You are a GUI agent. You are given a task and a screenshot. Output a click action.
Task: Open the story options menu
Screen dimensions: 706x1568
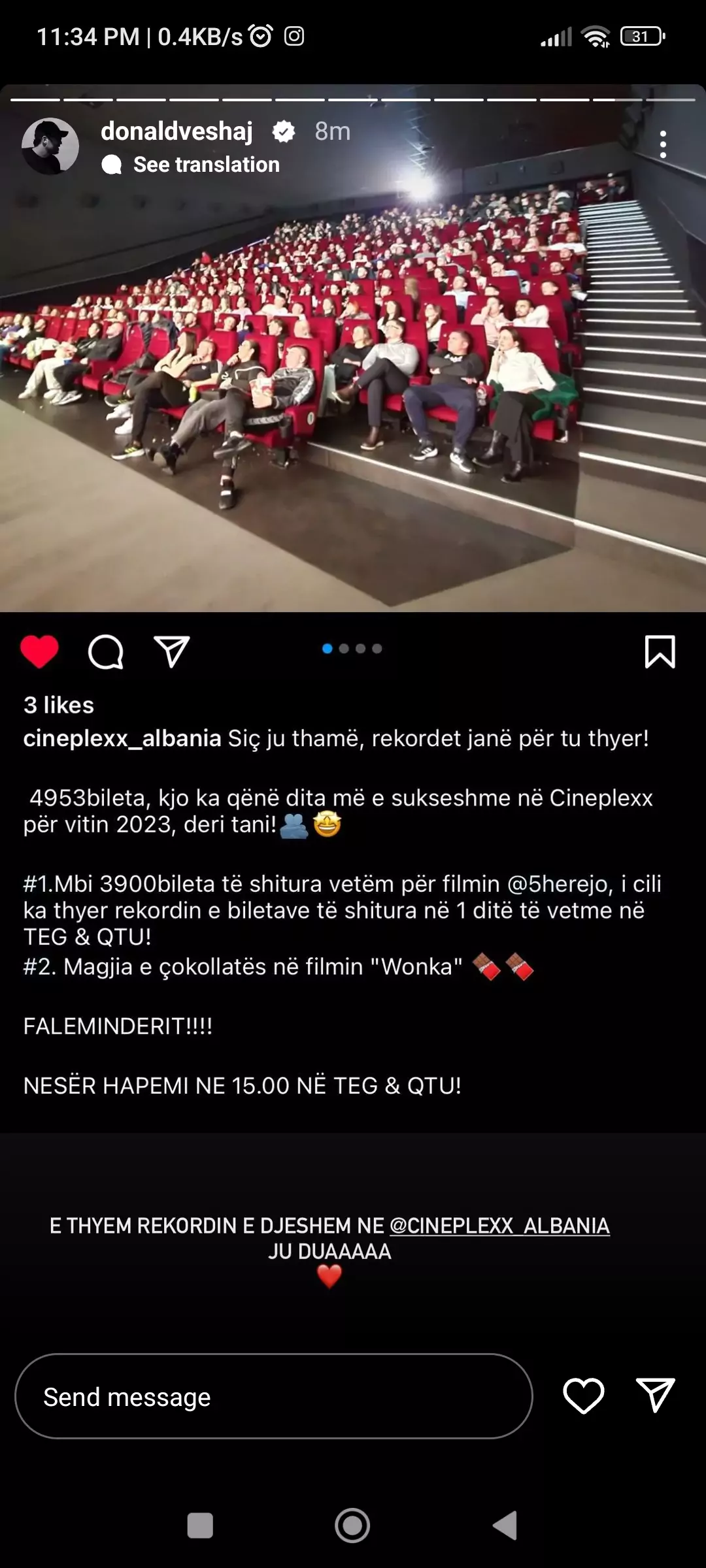click(x=663, y=144)
